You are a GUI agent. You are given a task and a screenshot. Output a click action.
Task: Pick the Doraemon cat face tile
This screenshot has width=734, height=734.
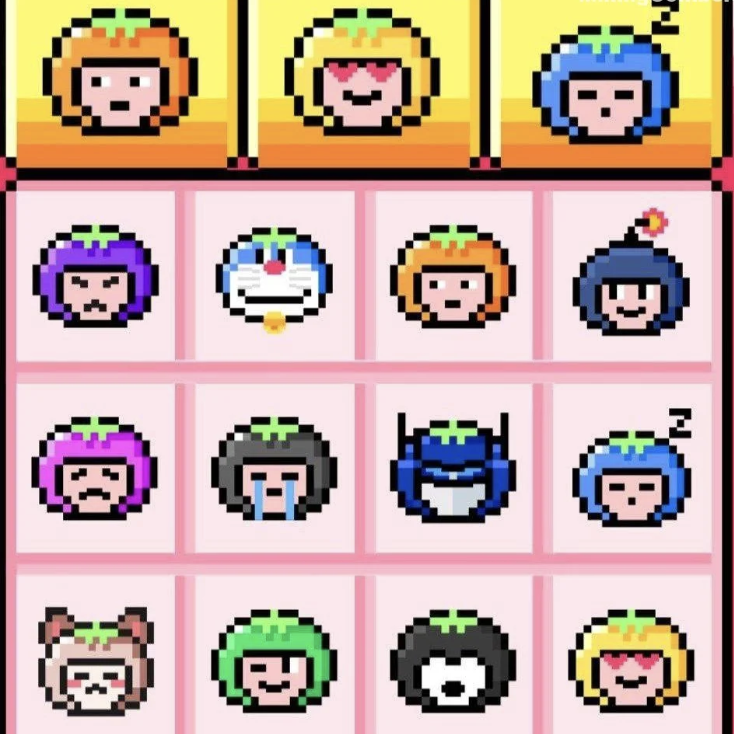(274, 277)
